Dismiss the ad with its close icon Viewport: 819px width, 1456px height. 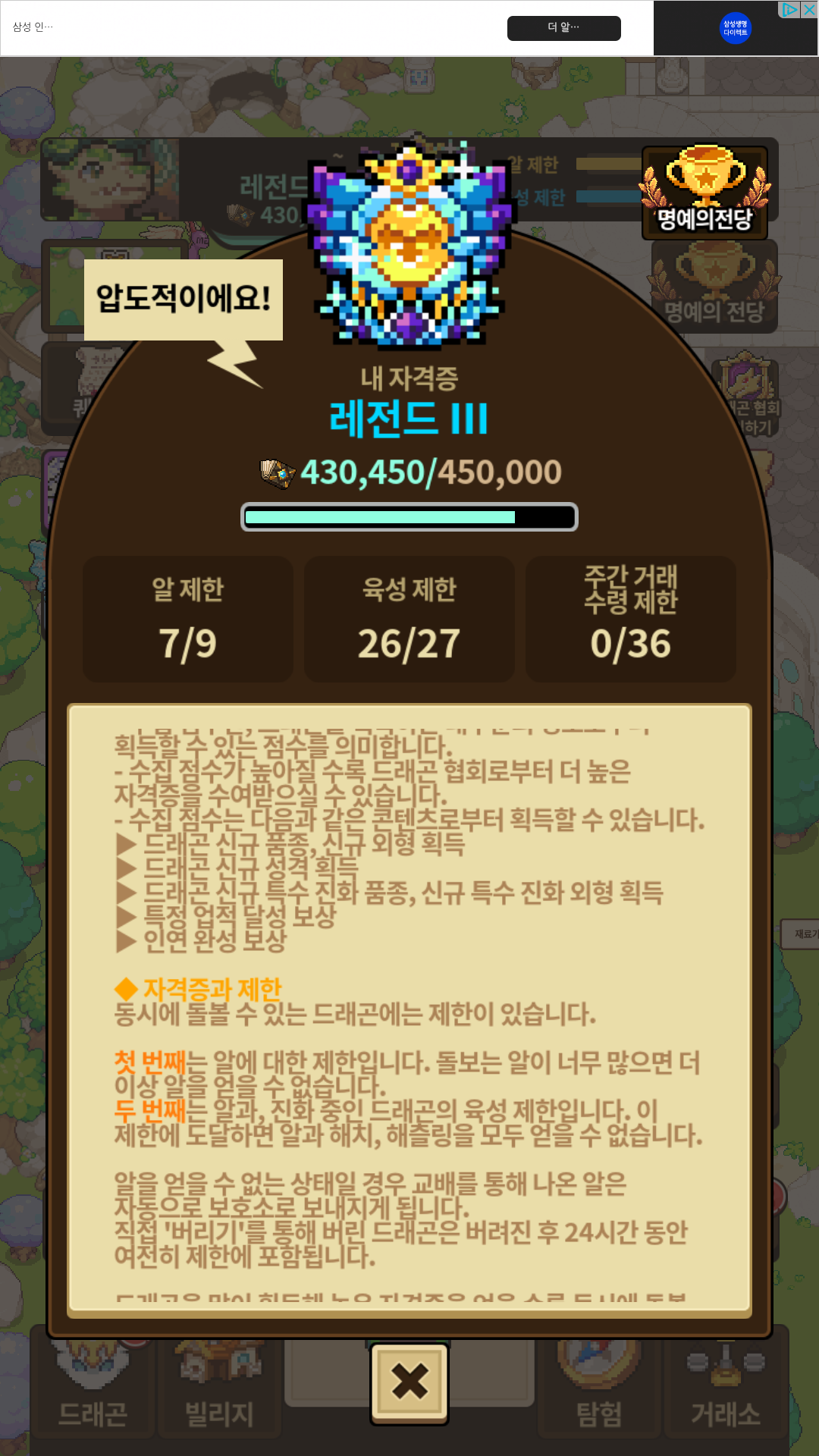809,10
